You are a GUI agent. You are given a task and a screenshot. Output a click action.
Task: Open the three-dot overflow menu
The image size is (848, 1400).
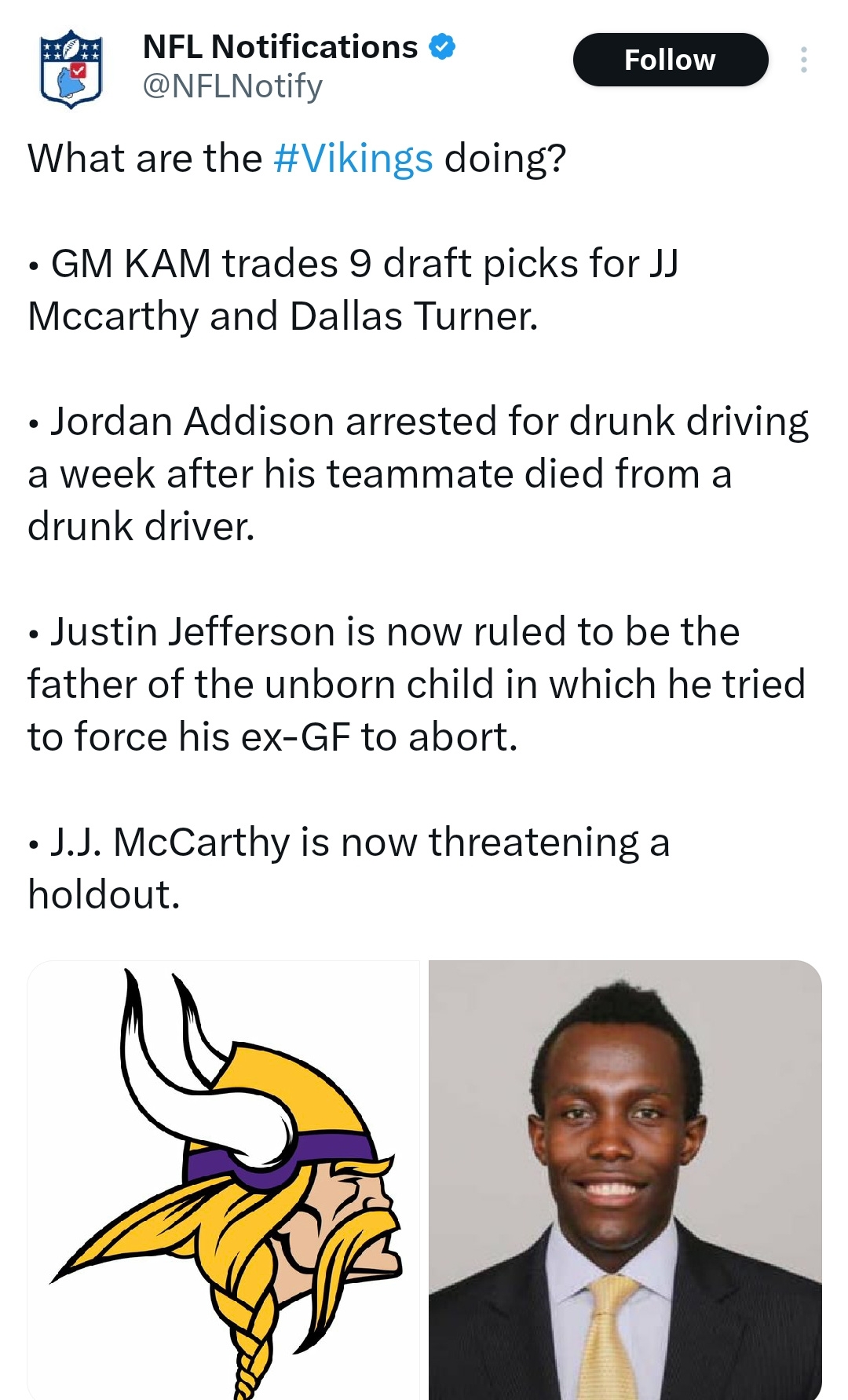click(803, 60)
